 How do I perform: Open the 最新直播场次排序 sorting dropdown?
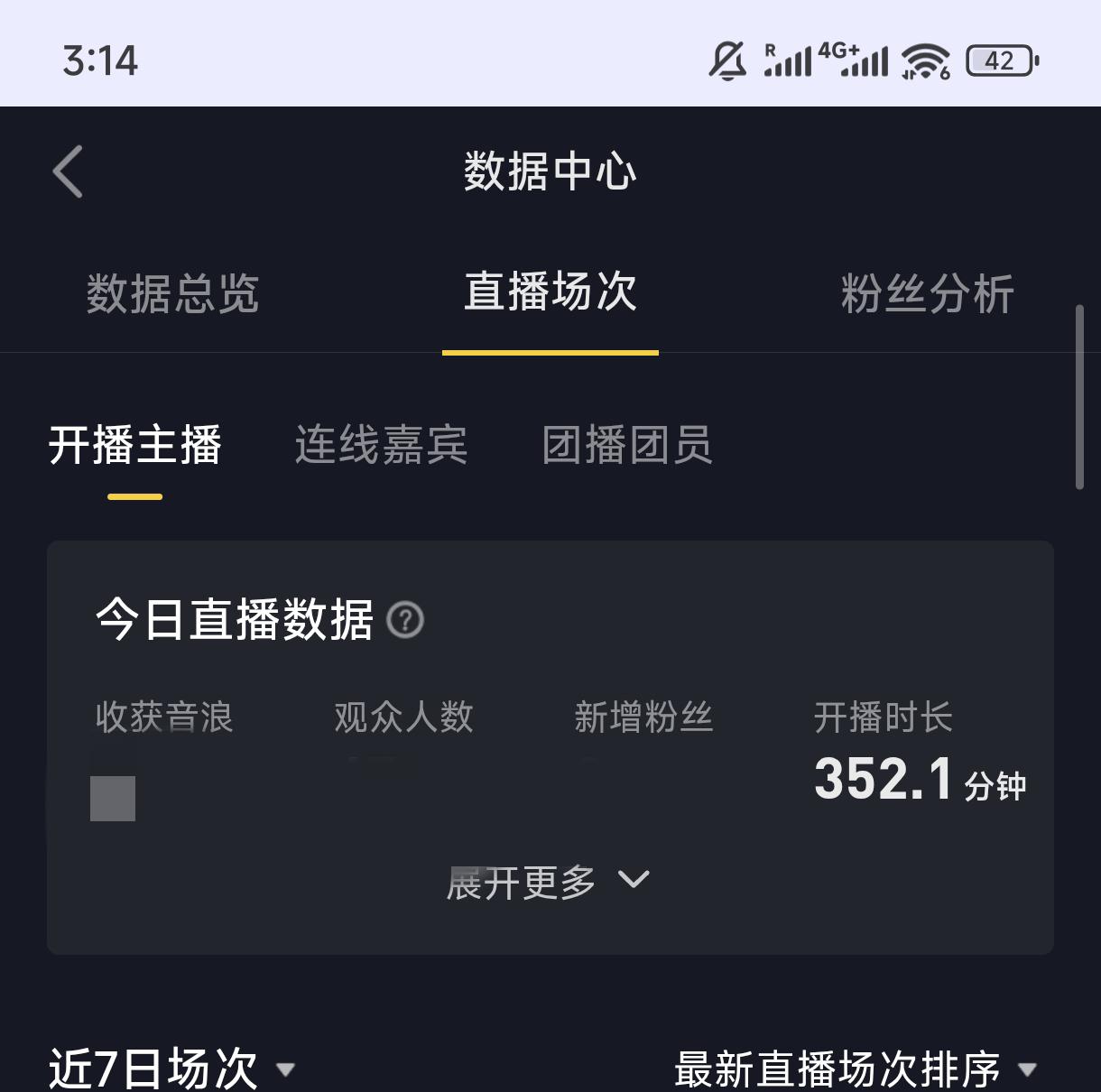coord(855,1069)
